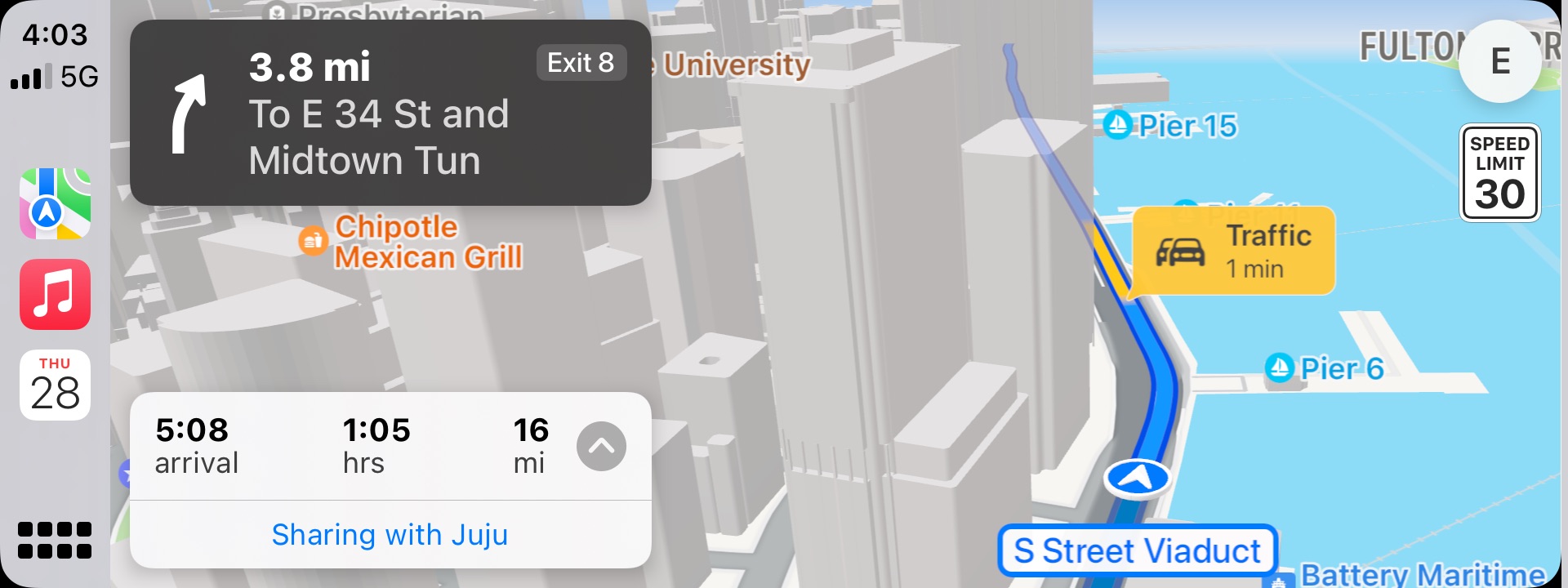Tap Sharing with Juju link

[x=390, y=535]
